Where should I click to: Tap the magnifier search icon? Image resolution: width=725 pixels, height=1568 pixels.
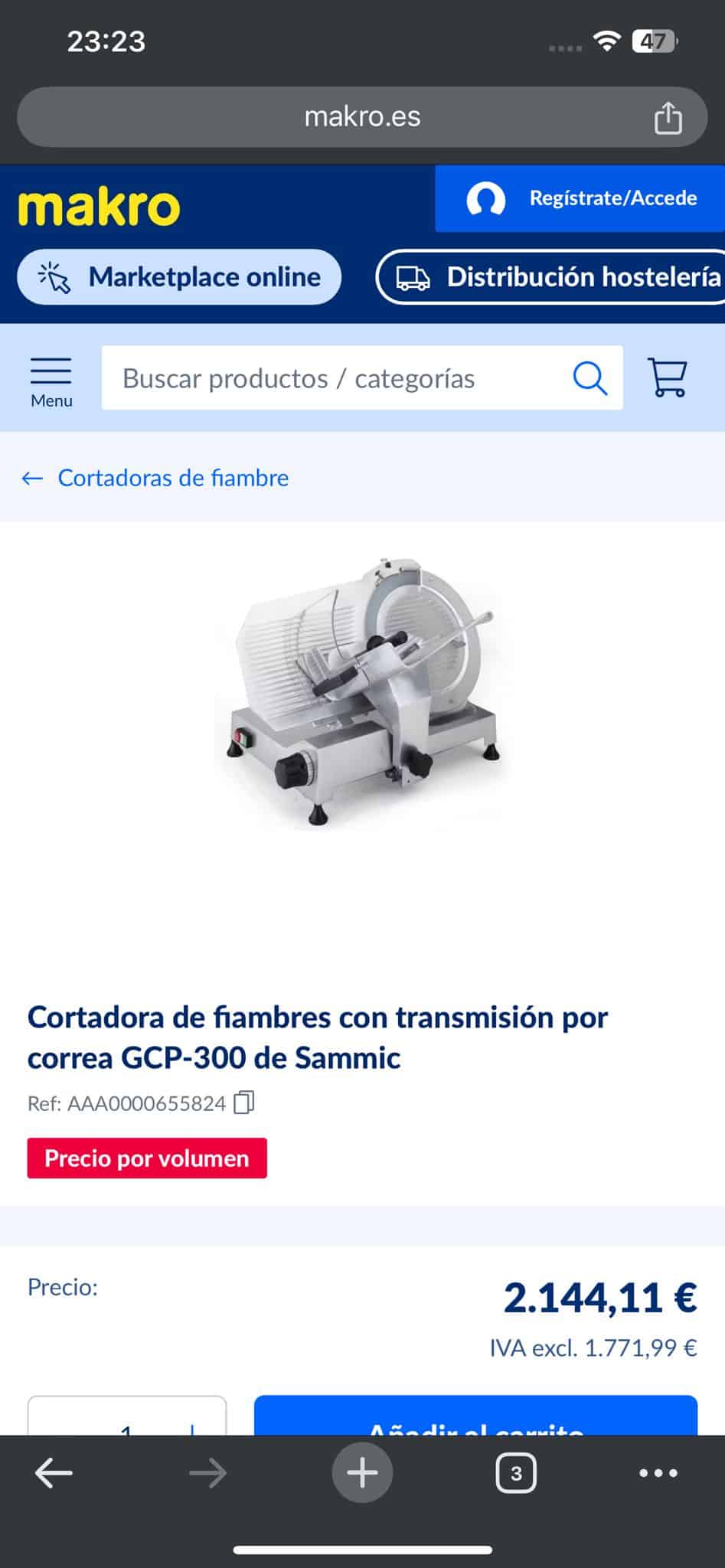[x=589, y=378]
